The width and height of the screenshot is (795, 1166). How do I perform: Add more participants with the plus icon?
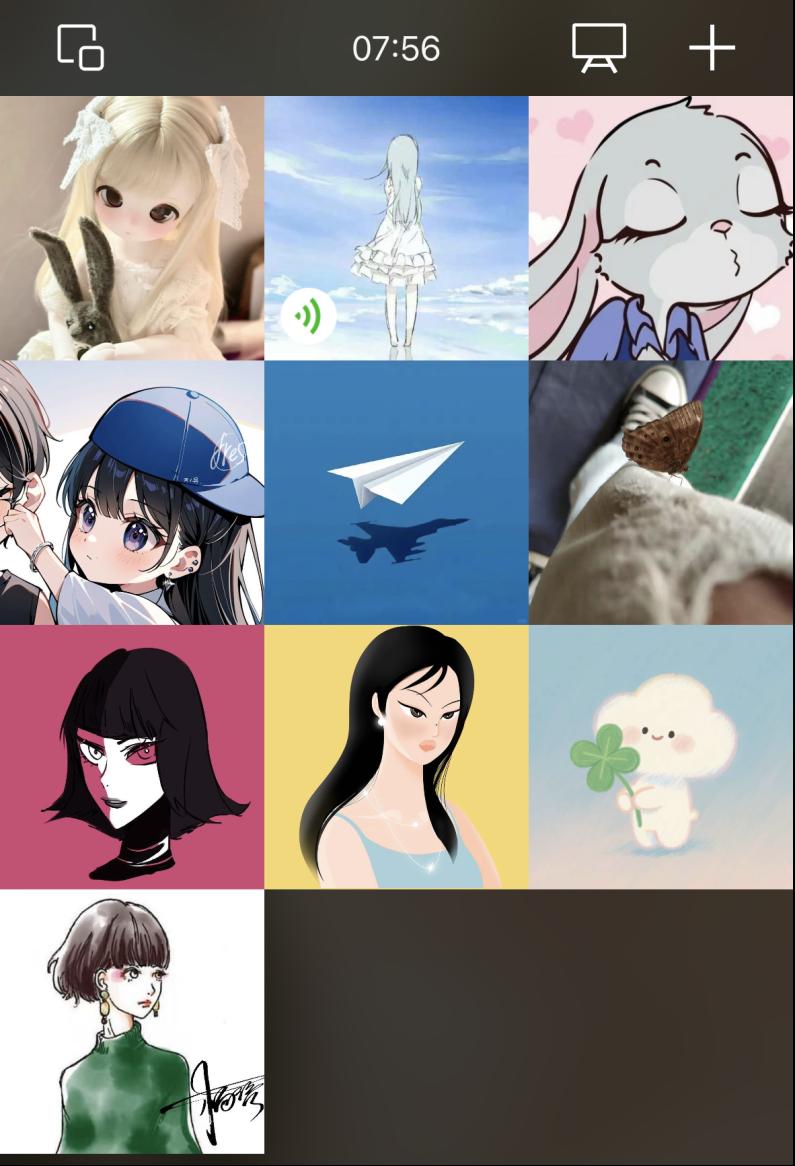(712, 47)
